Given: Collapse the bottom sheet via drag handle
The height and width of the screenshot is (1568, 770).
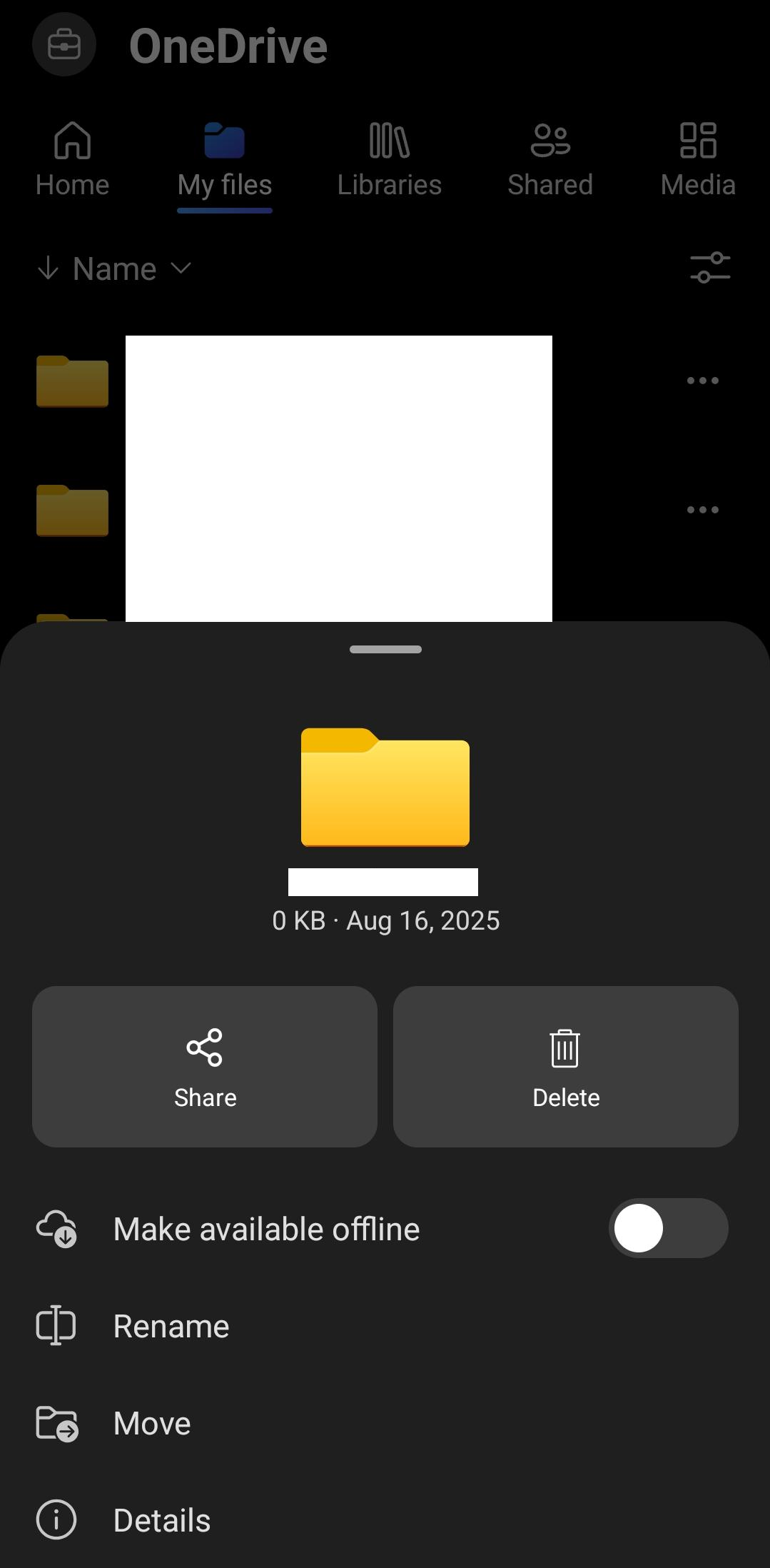Looking at the screenshot, I should coord(385,650).
